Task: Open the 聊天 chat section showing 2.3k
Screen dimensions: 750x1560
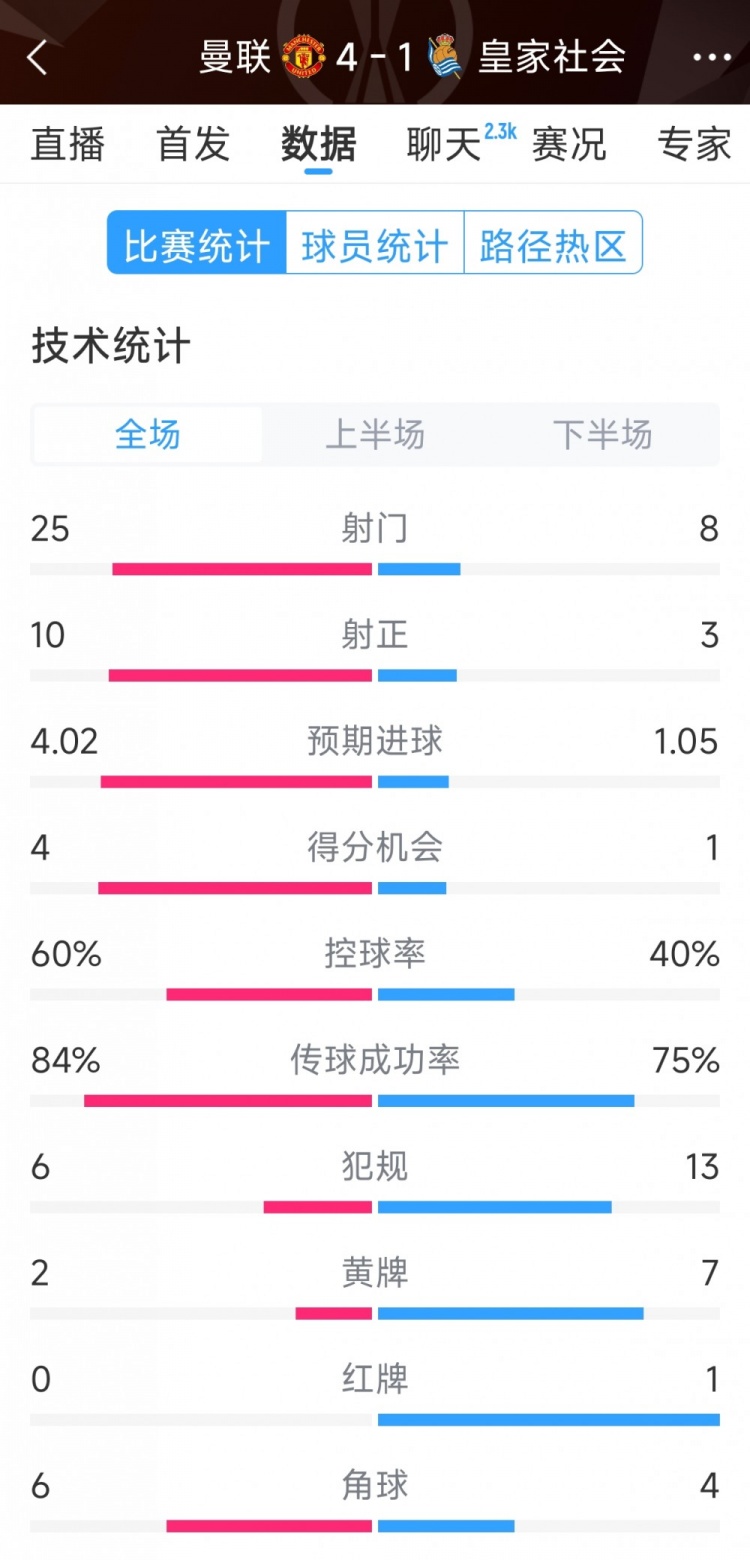Action: [444, 146]
